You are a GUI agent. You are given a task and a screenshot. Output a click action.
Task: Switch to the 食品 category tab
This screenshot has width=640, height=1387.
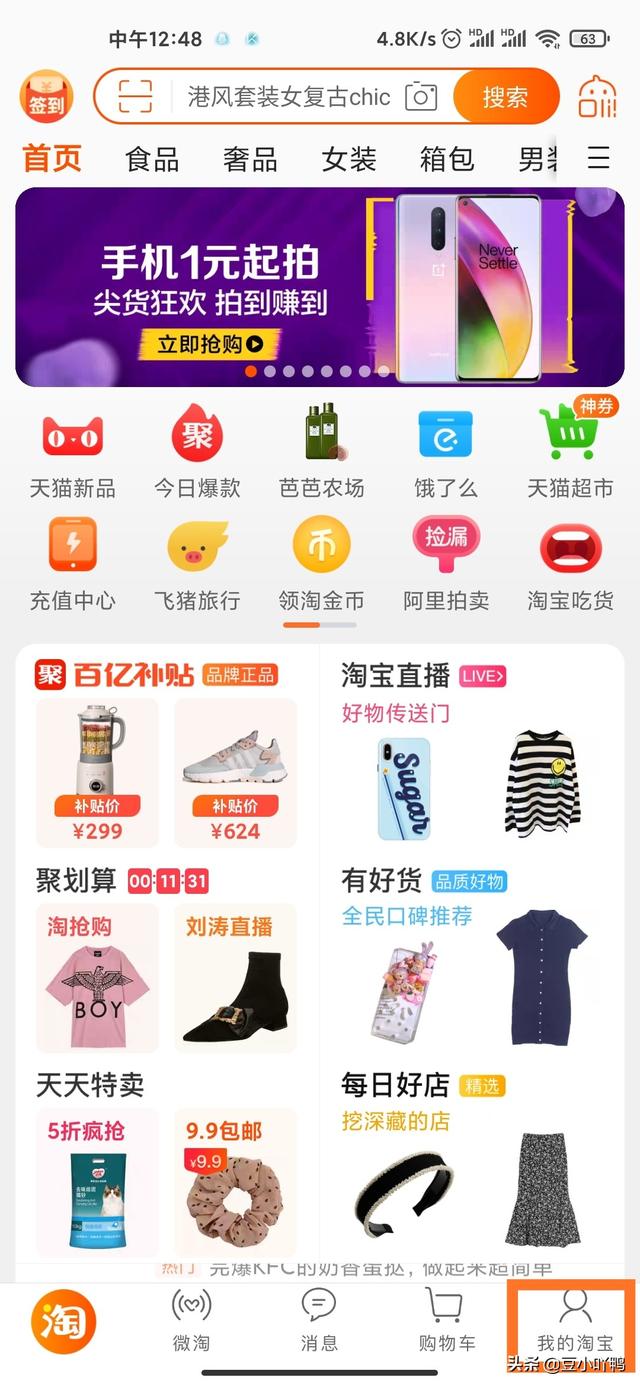[152, 159]
